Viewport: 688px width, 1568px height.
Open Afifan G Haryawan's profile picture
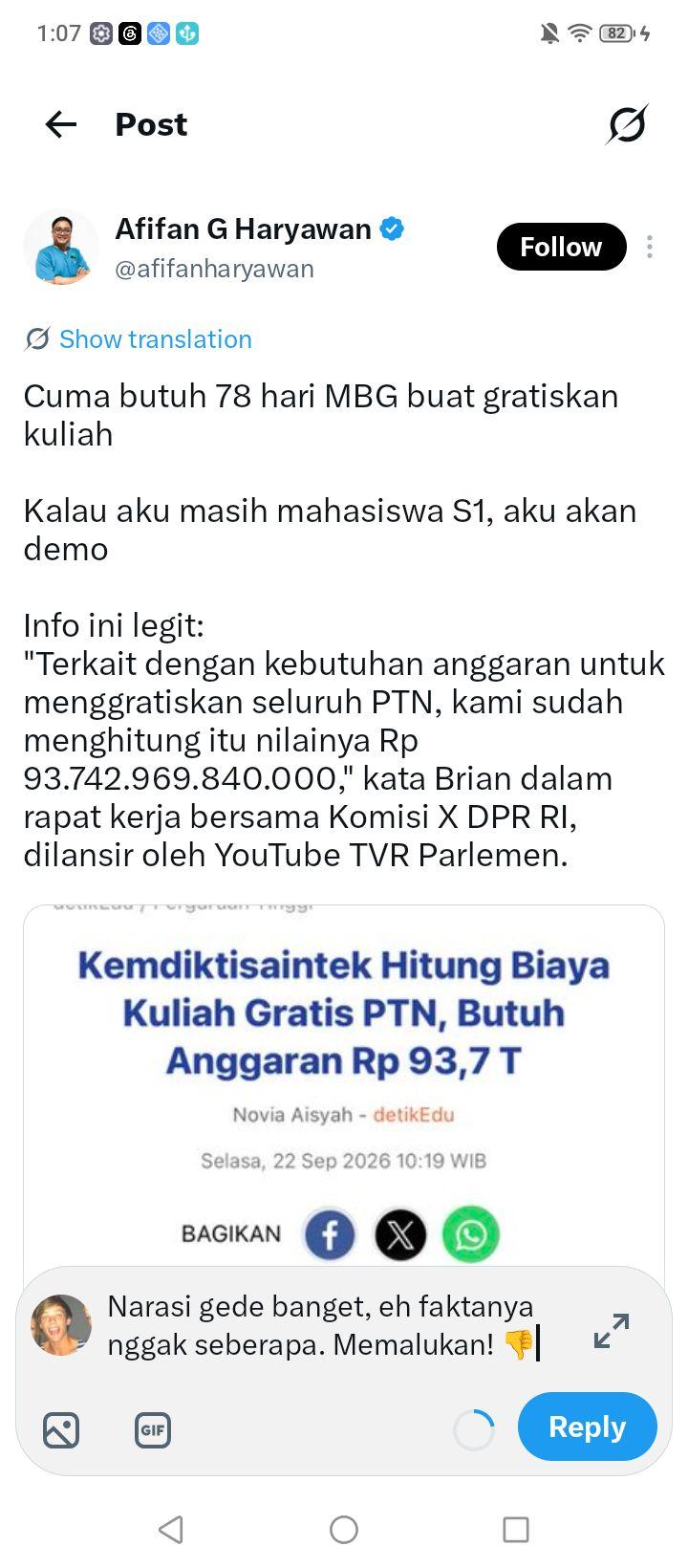click(61, 248)
